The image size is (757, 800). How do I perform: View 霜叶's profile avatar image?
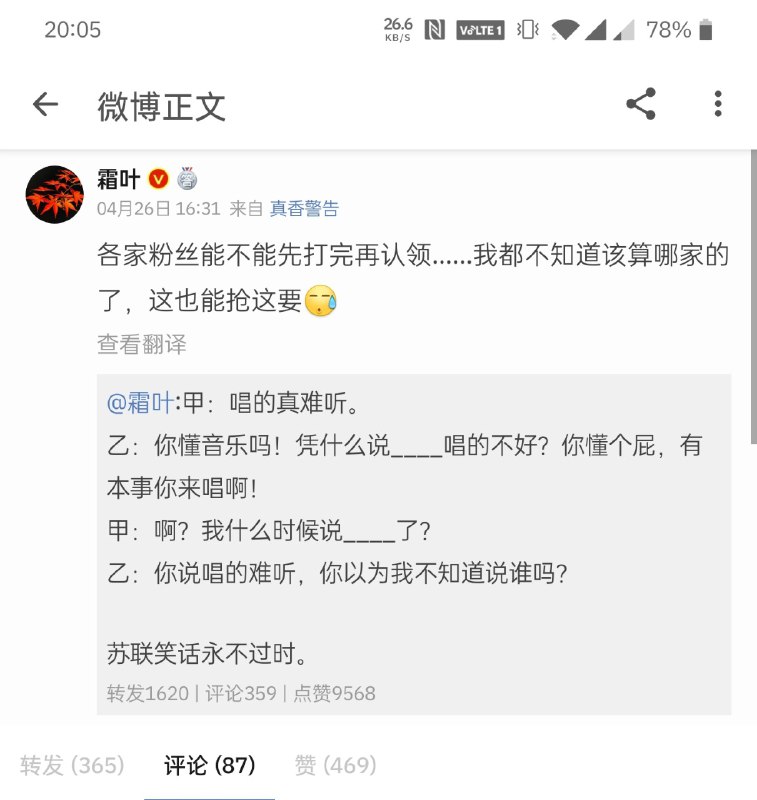tap(55, 194)
